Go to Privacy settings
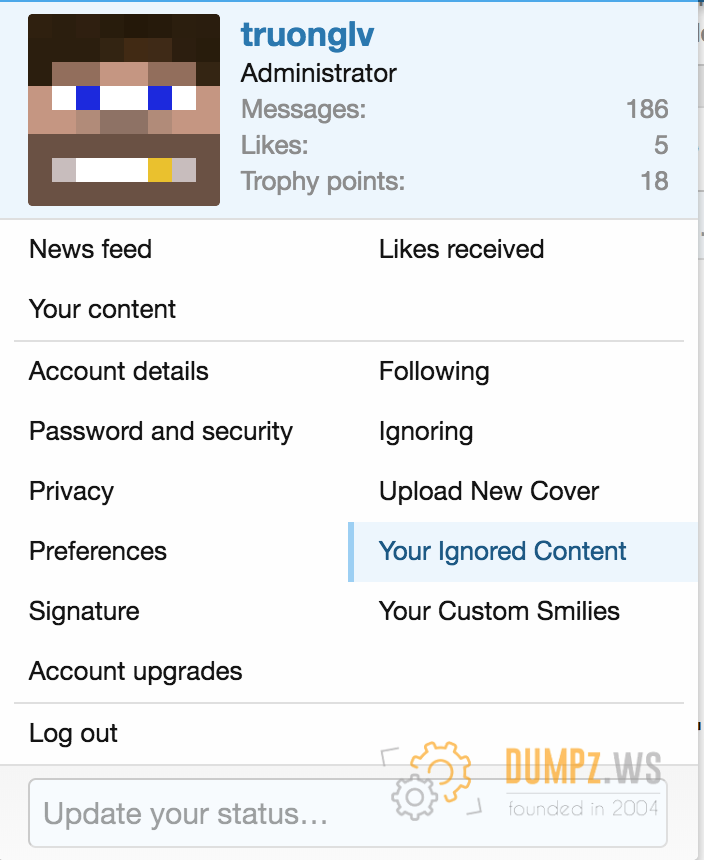This screenshot has width=704, height=860. [x=72, y=491]
